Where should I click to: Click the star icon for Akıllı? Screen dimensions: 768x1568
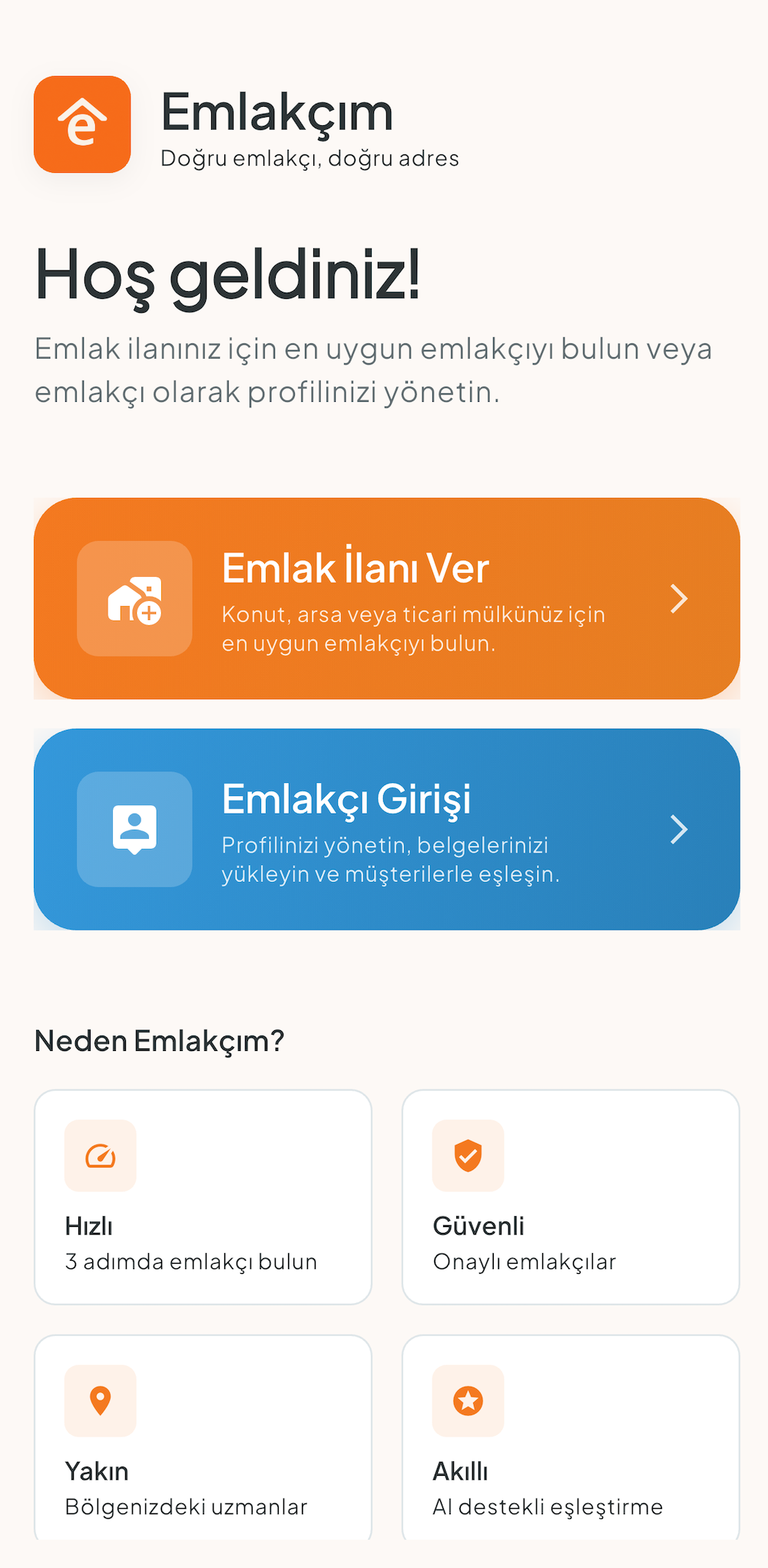click(x=468, y=1401)
